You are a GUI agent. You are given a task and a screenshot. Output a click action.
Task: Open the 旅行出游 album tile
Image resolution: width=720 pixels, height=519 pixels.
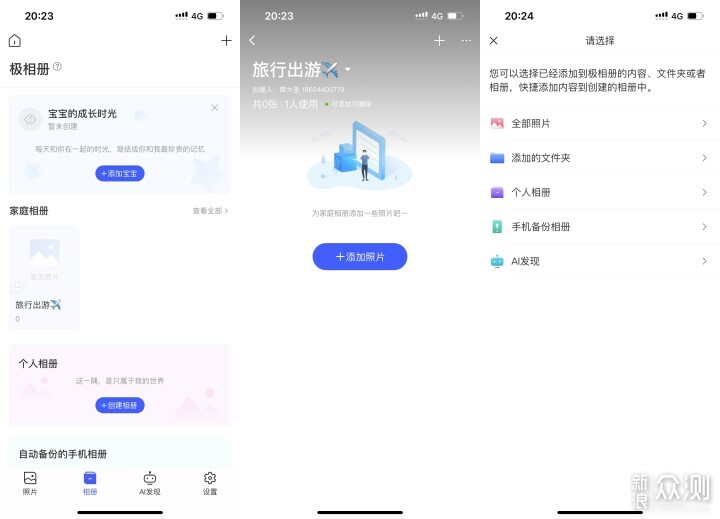(44, 277)
